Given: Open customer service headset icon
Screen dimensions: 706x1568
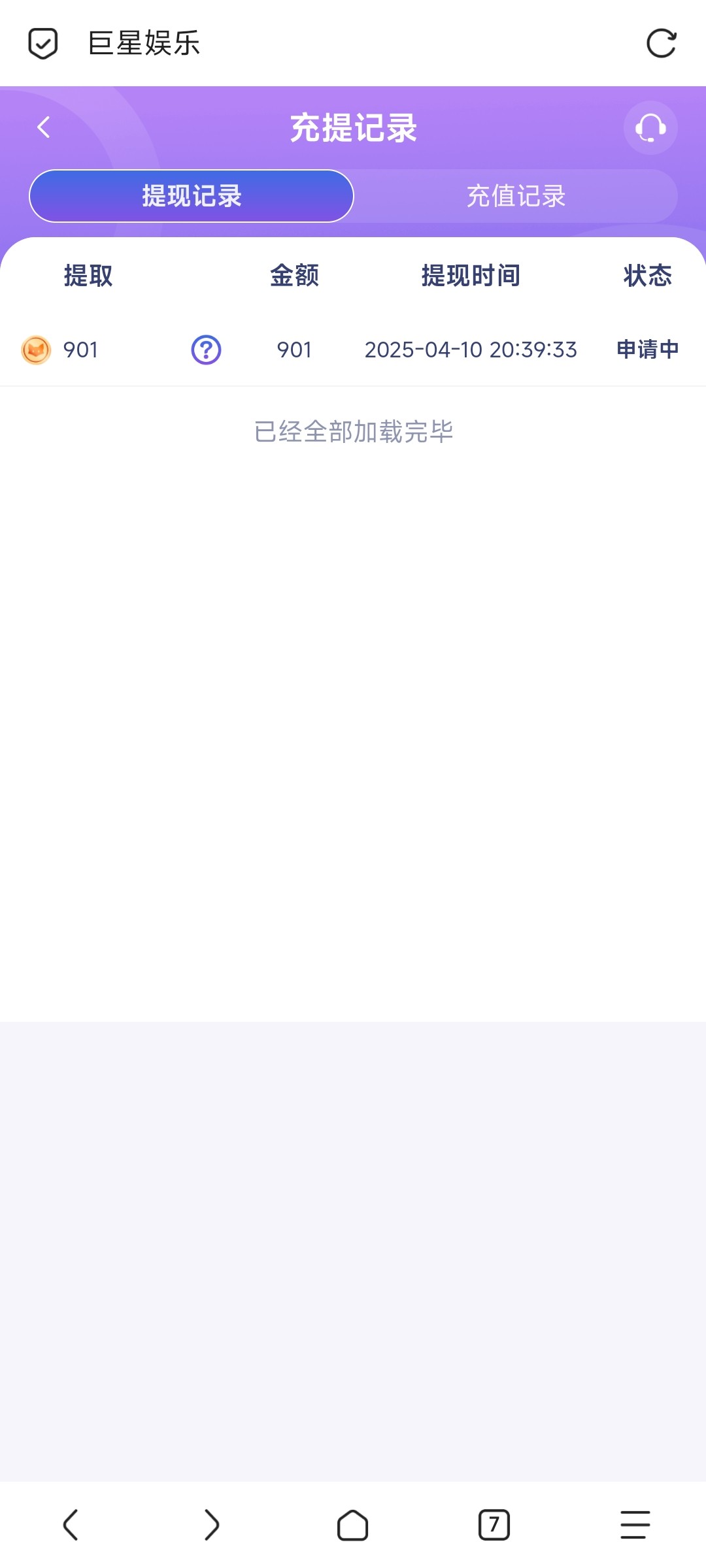Looking at the screenshot, I should 650,127.
